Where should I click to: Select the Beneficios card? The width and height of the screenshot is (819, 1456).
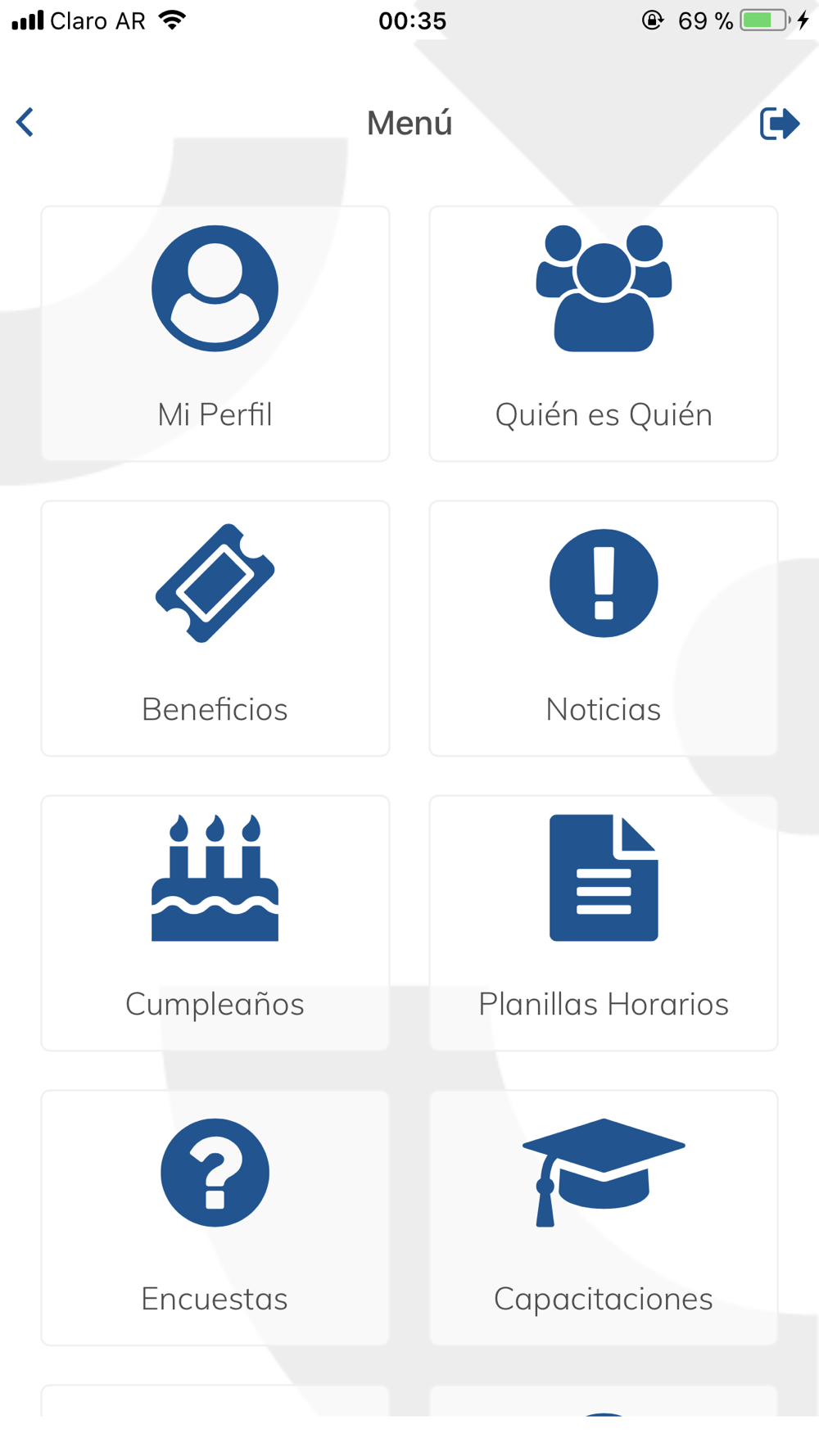pos(215,629)
